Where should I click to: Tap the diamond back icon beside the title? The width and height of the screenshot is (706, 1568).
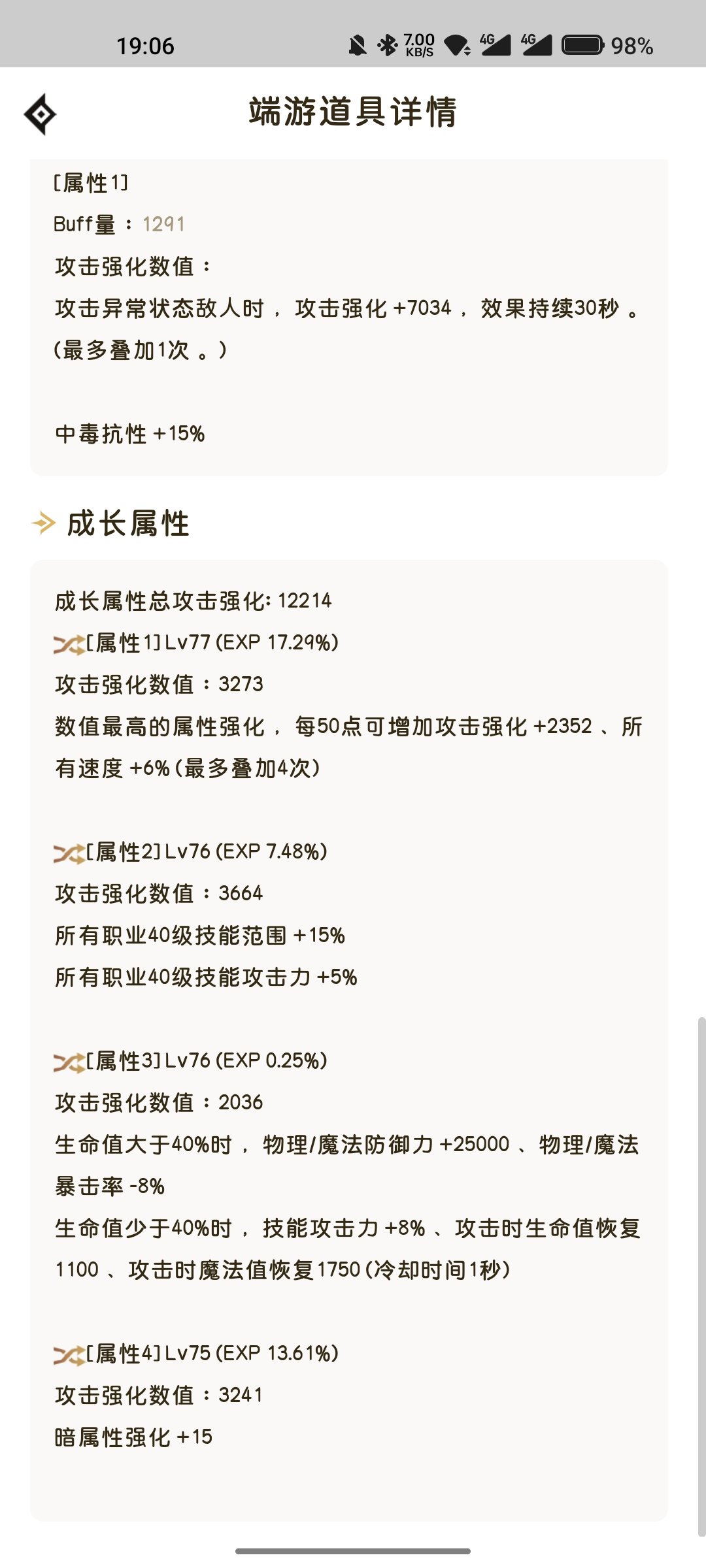(41, 114)
